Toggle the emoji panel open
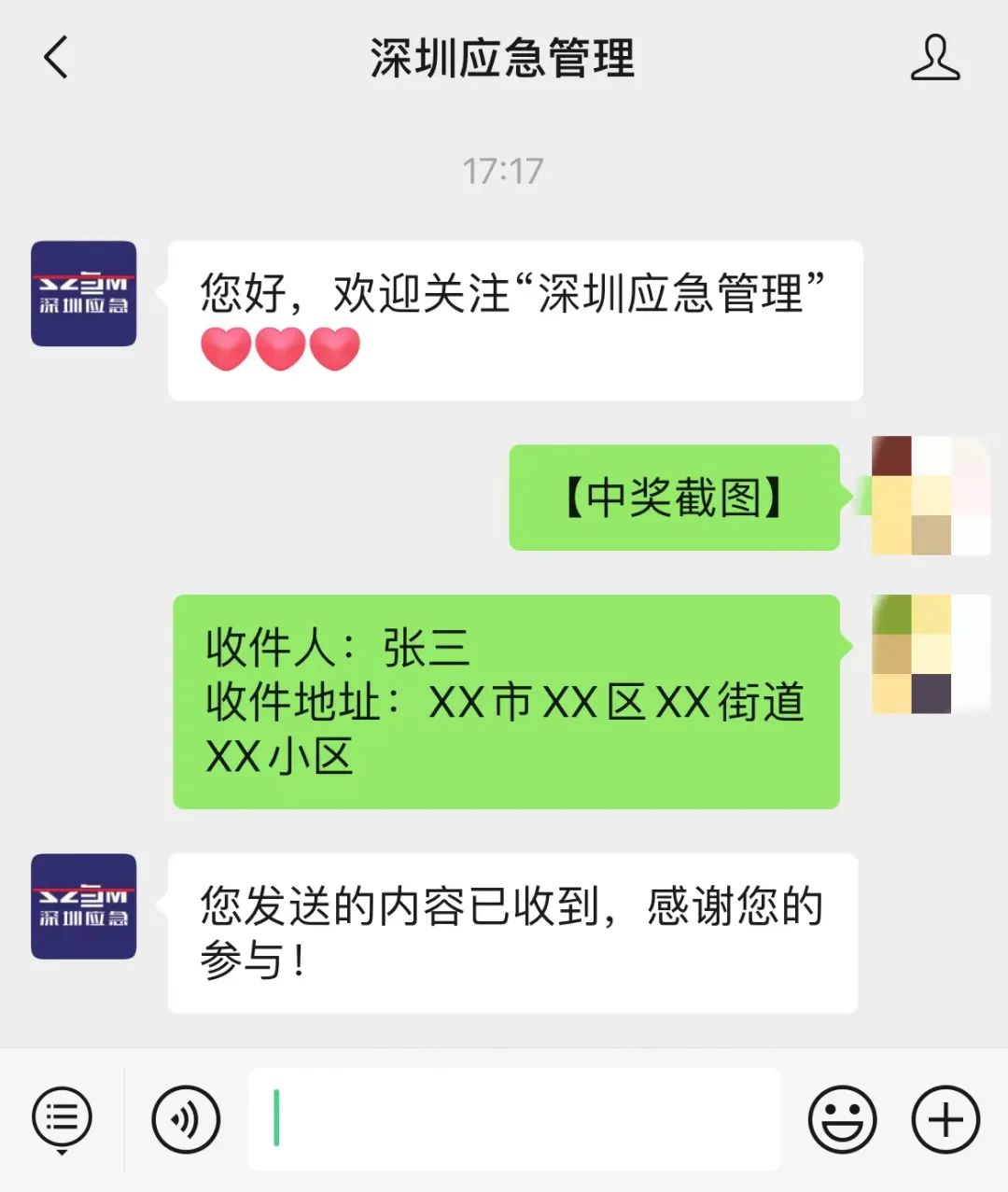1008x1192 pixels. (841, 1118)
